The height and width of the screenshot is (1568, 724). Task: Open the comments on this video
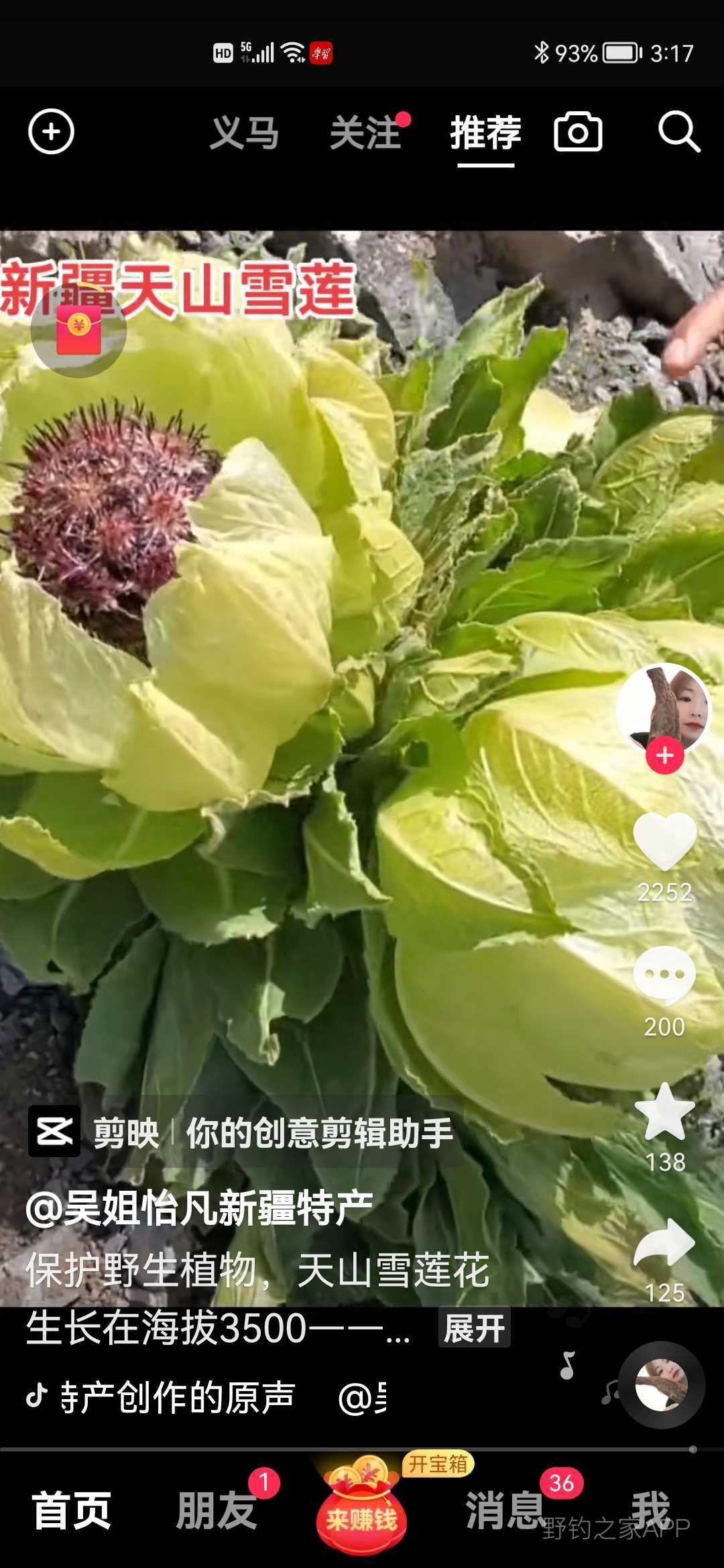[664, 975]
